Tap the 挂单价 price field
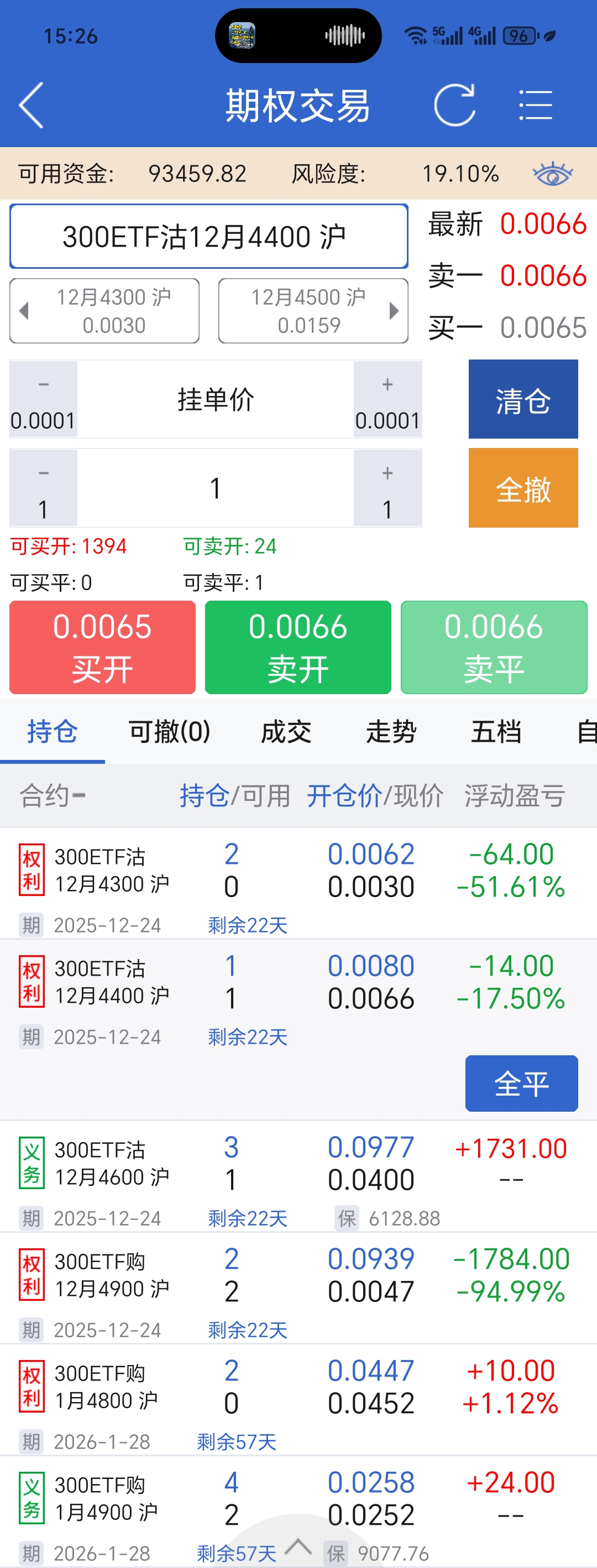This screenshot has height=1568, width=597. point(216,399)
